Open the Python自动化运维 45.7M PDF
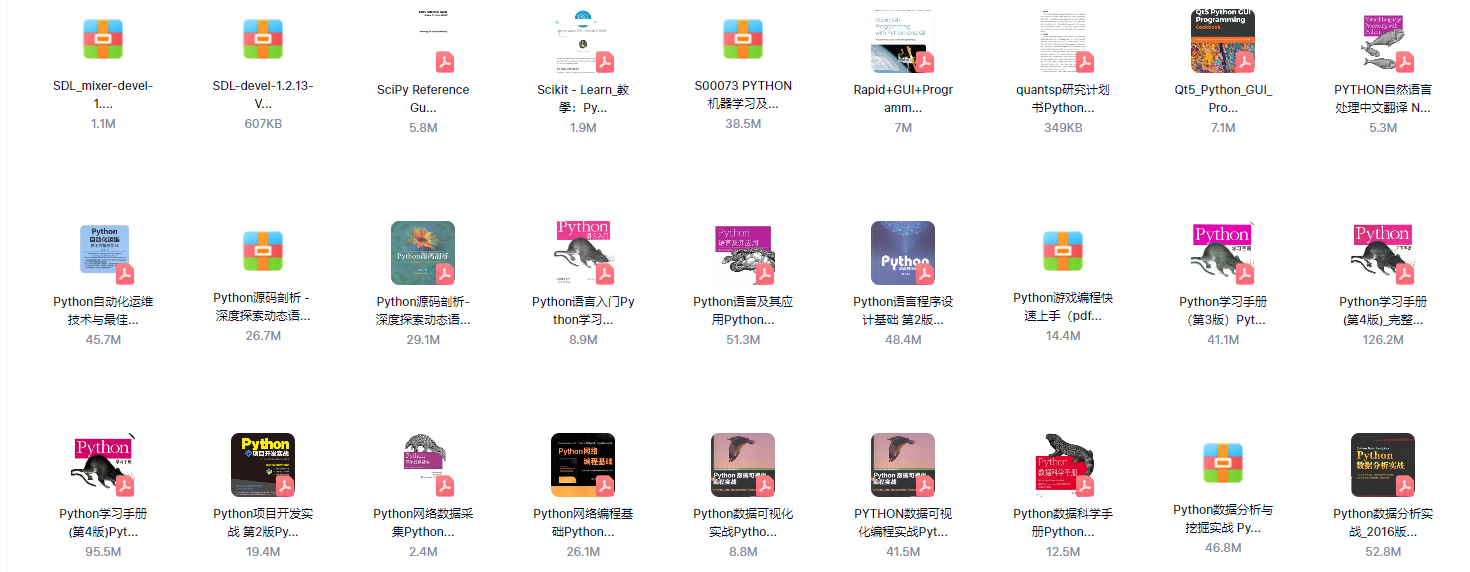 click(x=103, y=250)
